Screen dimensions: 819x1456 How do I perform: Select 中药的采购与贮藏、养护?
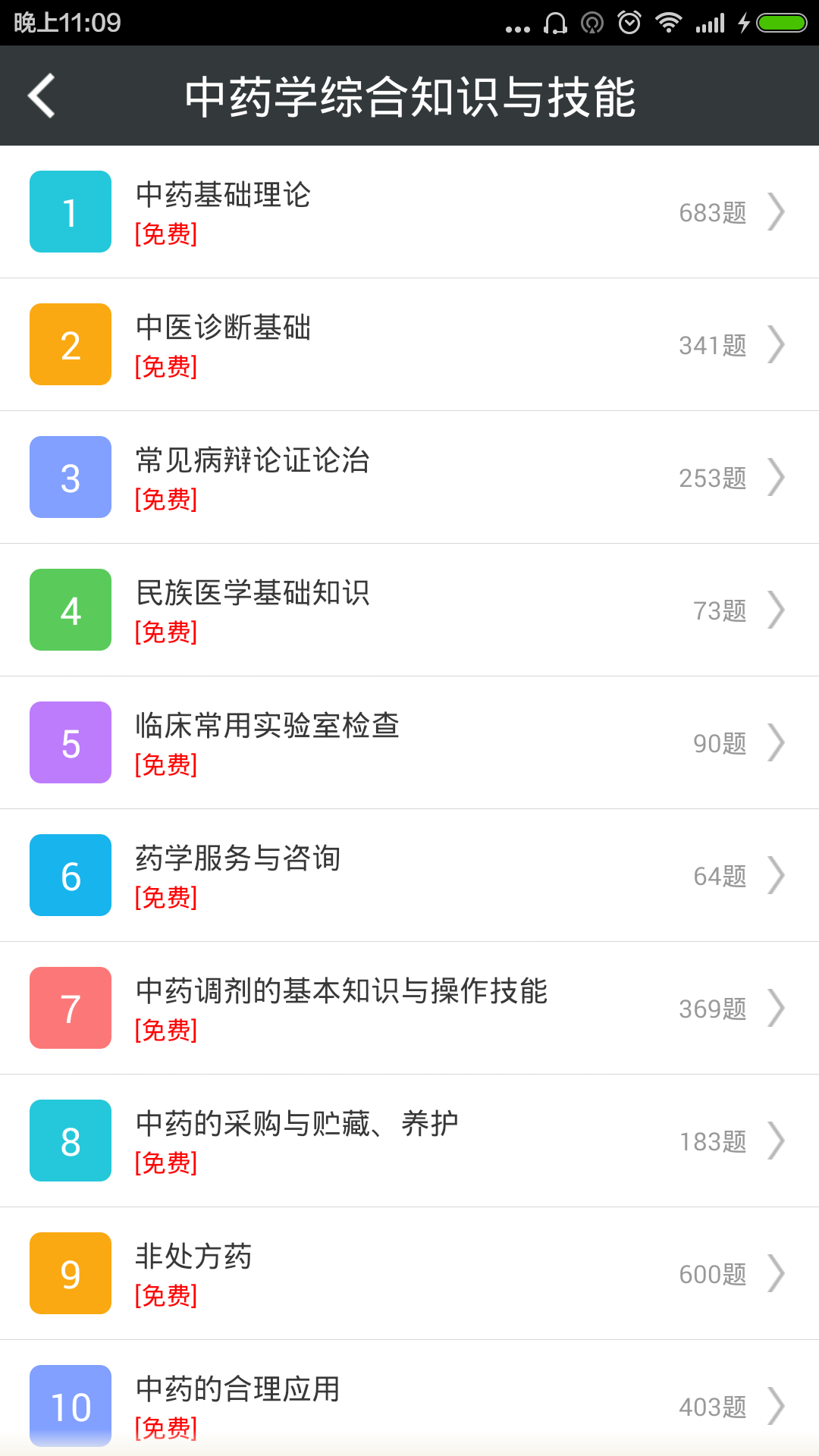[x=409, y=1141]
